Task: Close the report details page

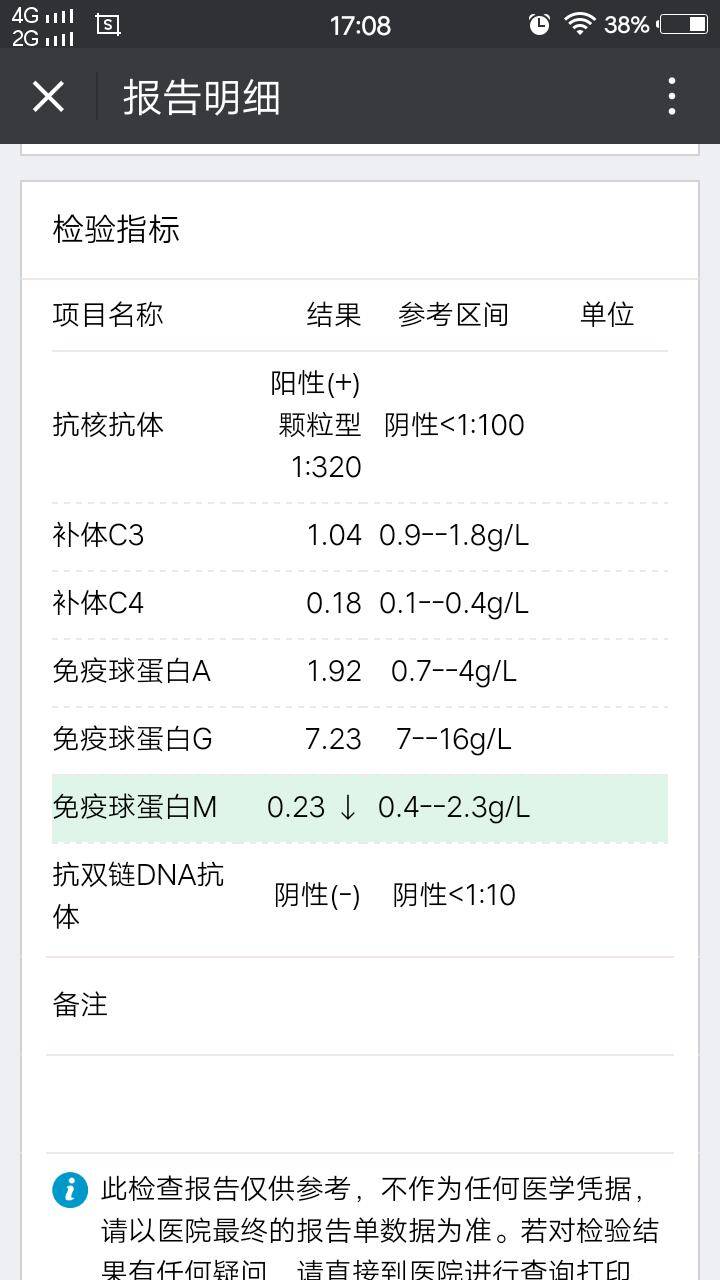Action: click(x=48, y=97)
